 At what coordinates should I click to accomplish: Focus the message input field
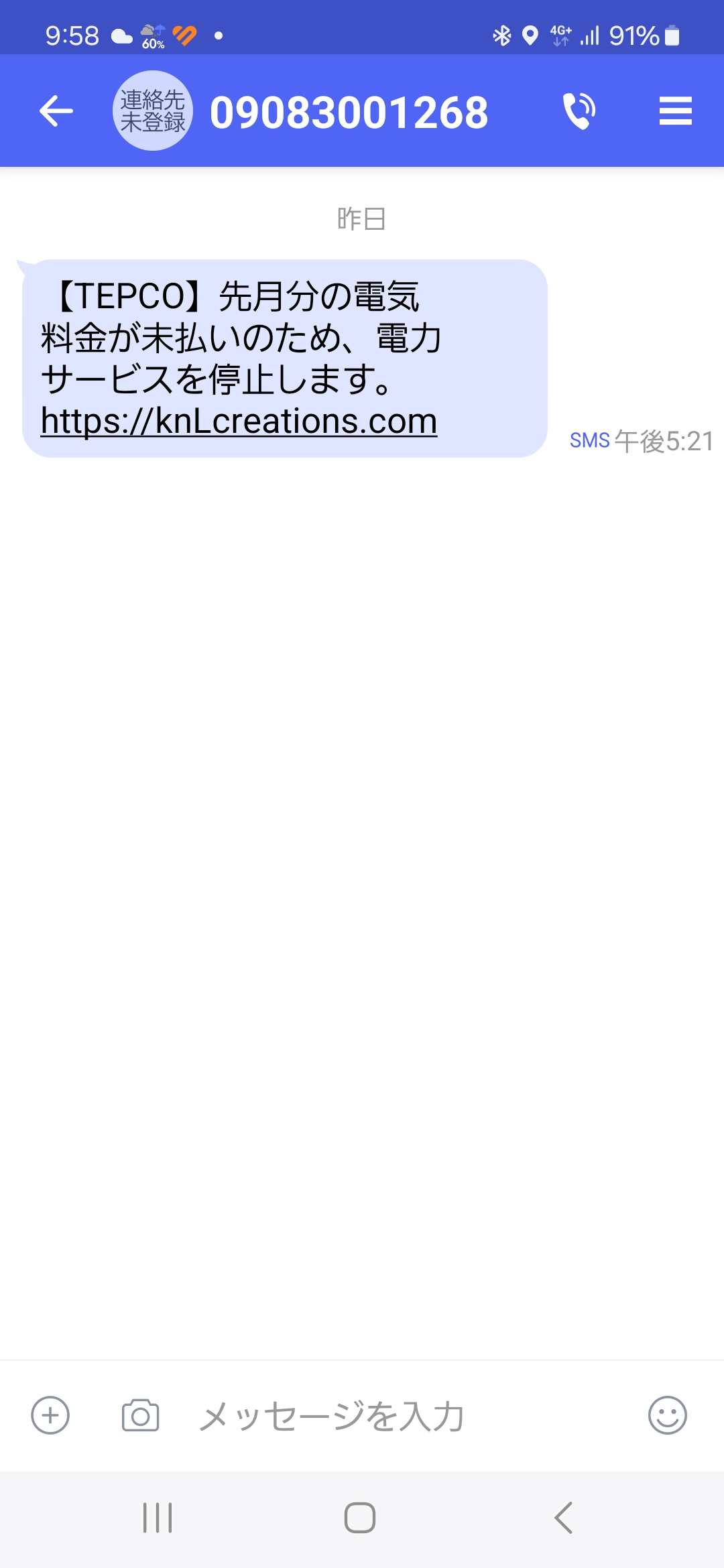coord(402,1416)
